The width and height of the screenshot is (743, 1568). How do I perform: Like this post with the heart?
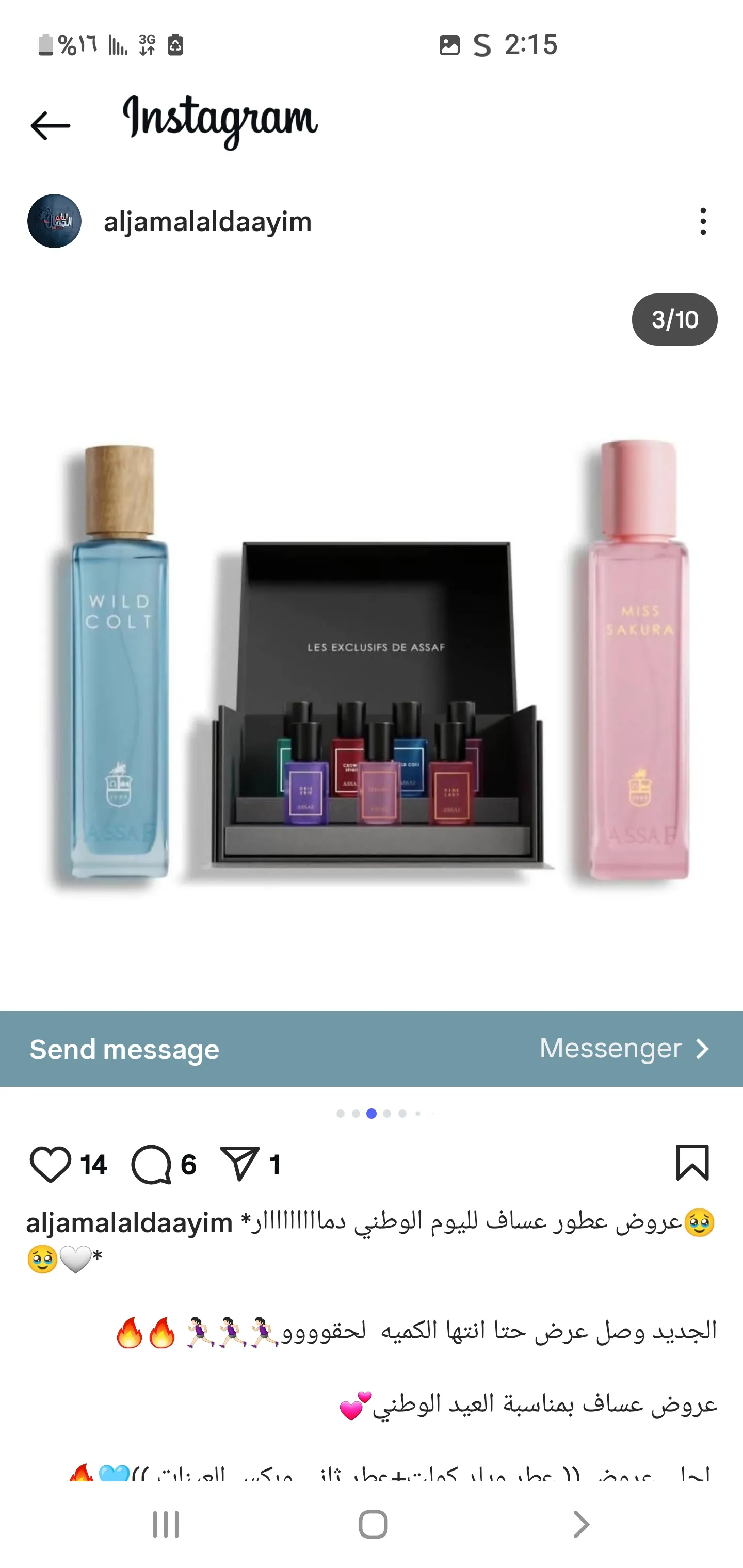pos(50,1165)
